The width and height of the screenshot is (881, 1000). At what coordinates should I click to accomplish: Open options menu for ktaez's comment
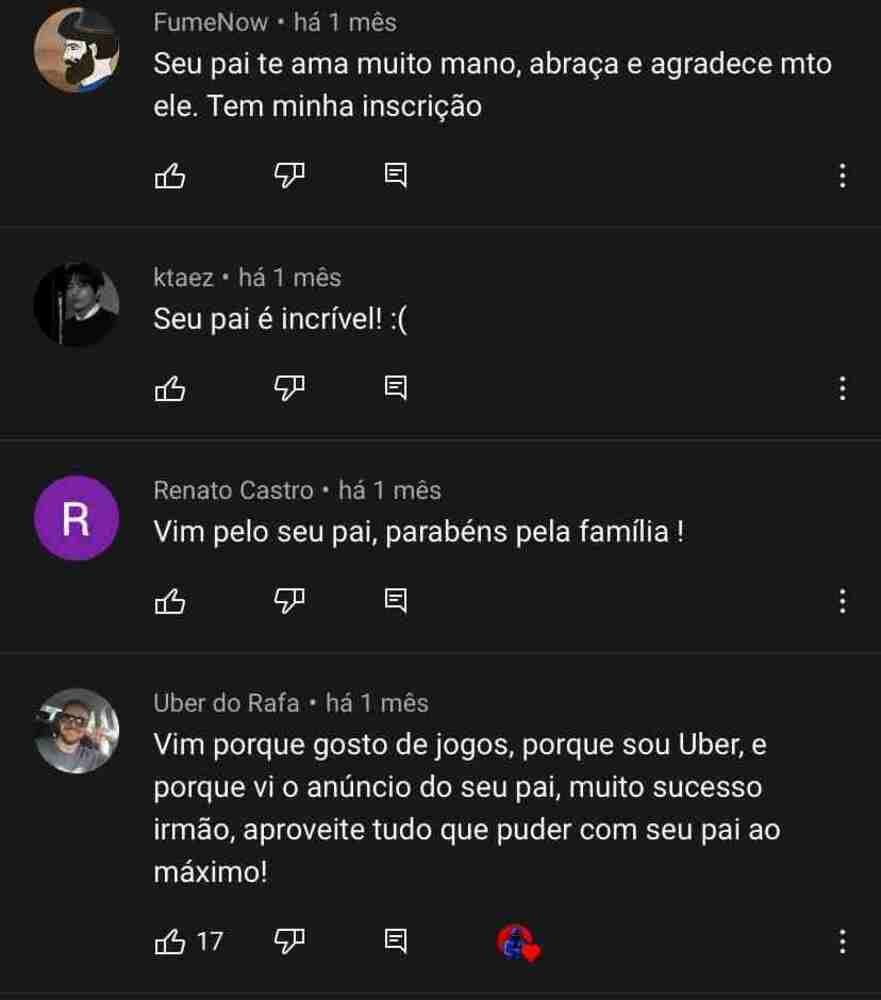pyautogui.click(x=845, y=389)
